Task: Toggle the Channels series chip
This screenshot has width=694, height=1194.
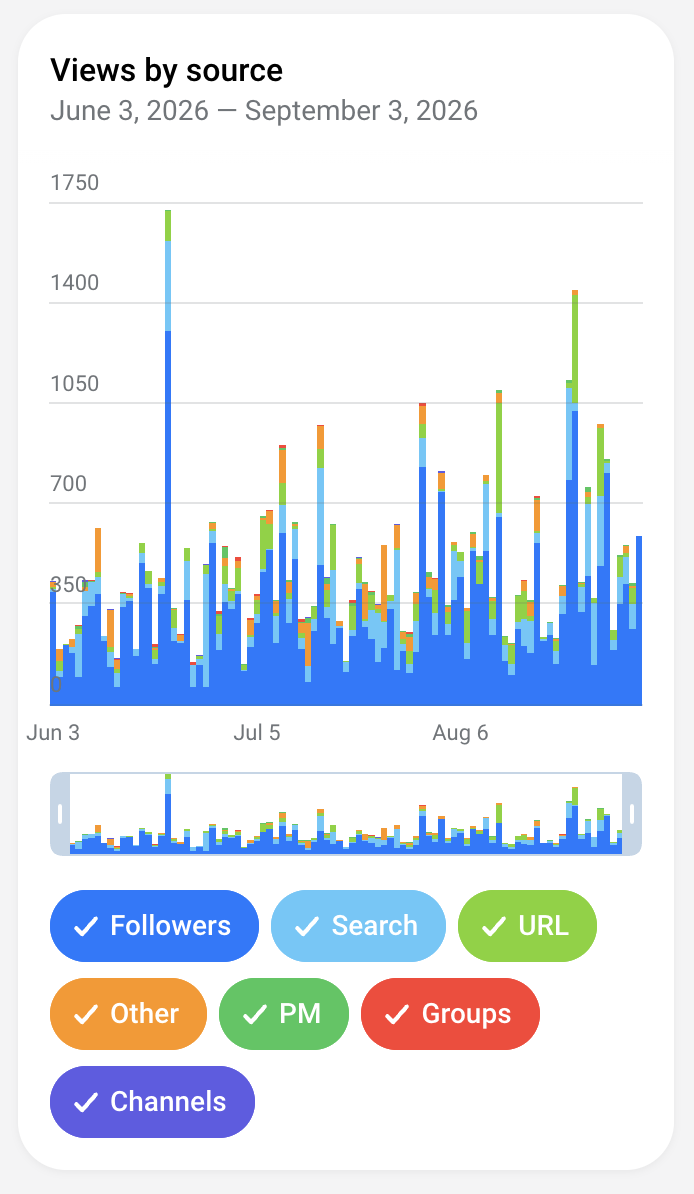Action: pyautogui.click(x=152, y=1102)
